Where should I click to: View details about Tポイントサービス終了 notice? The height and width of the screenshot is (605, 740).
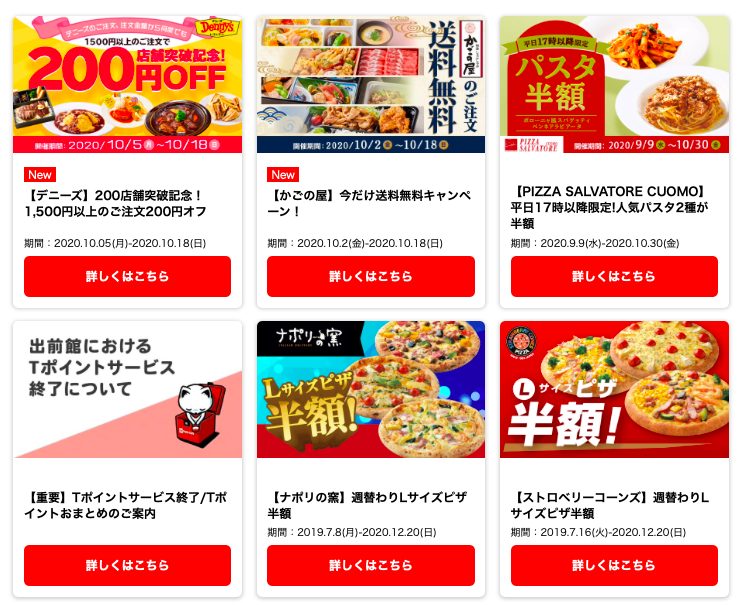[x=127, y=565]
